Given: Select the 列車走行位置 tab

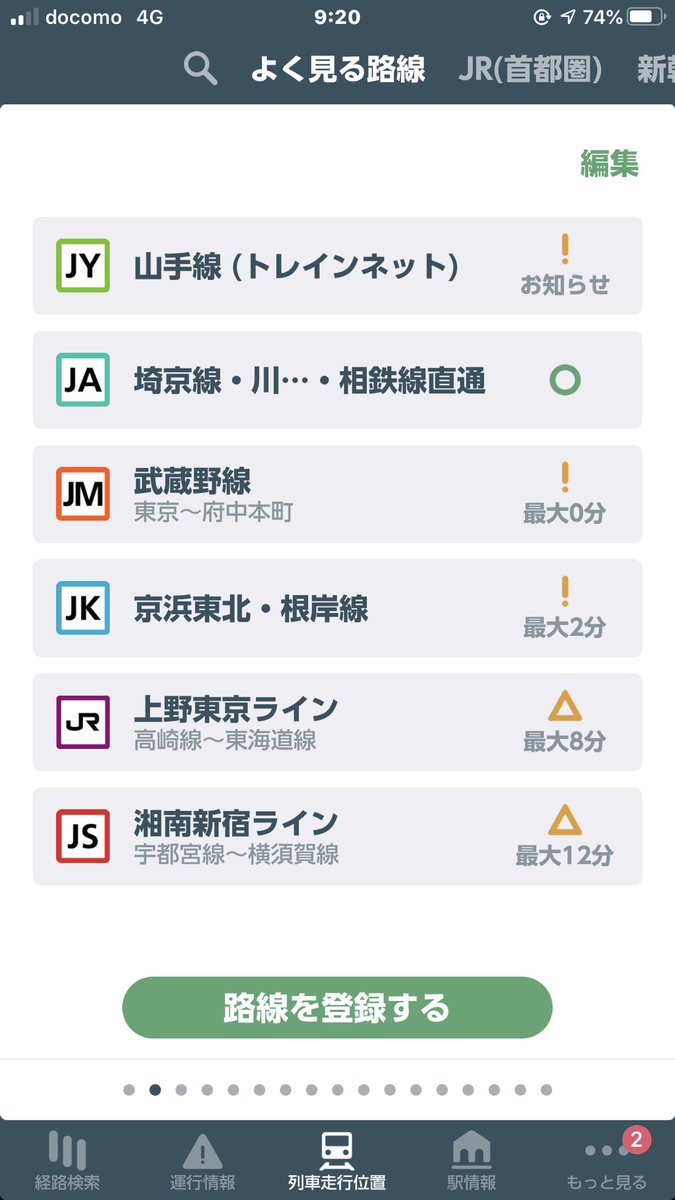Looking at the screenshot, I should [337, 1161].
